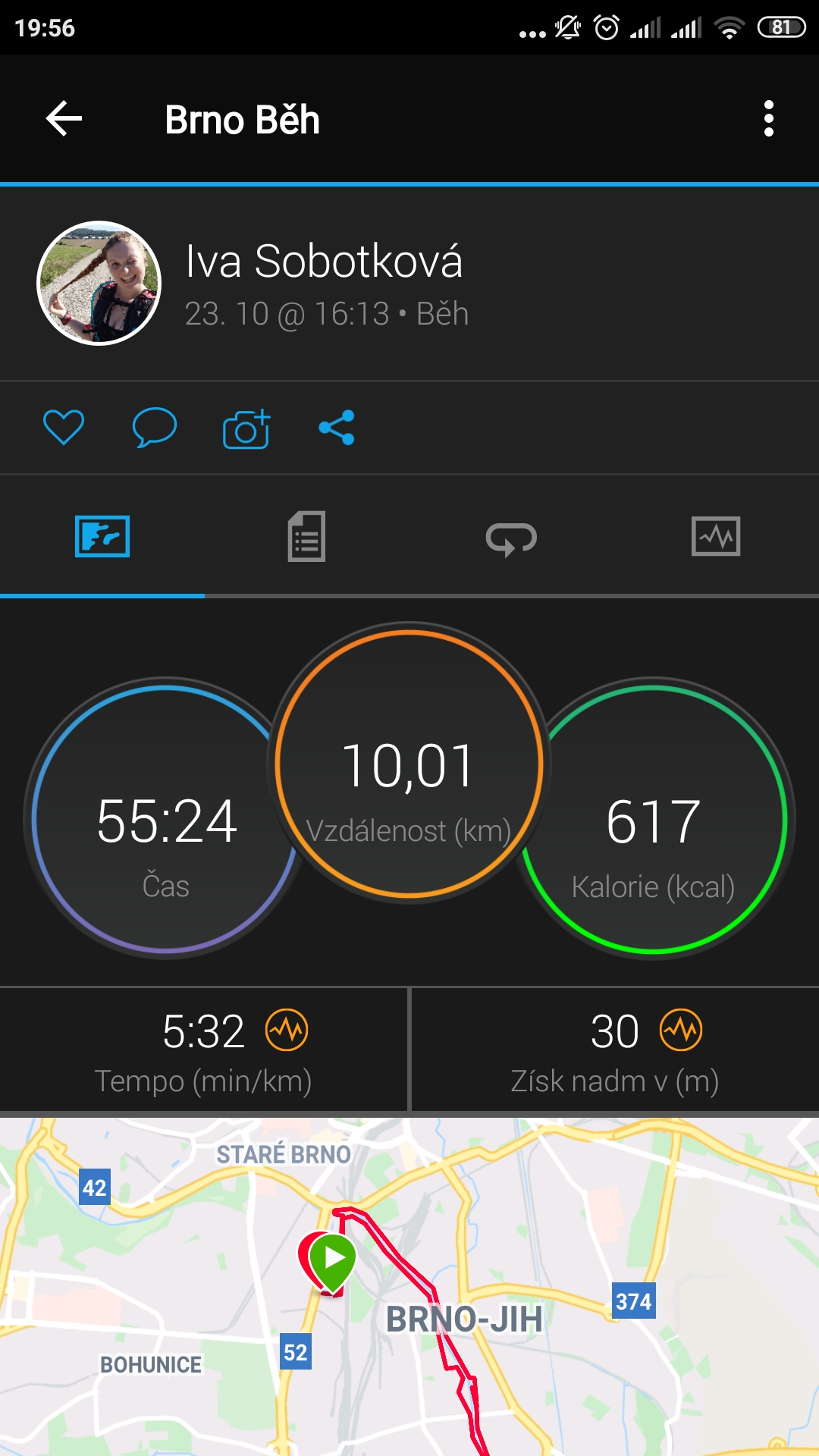Image resolution: width=819 pixels, height=1456 pixels.
Task: Open Iva Sobotková's profile picture
Action: (x=99, y=283)
